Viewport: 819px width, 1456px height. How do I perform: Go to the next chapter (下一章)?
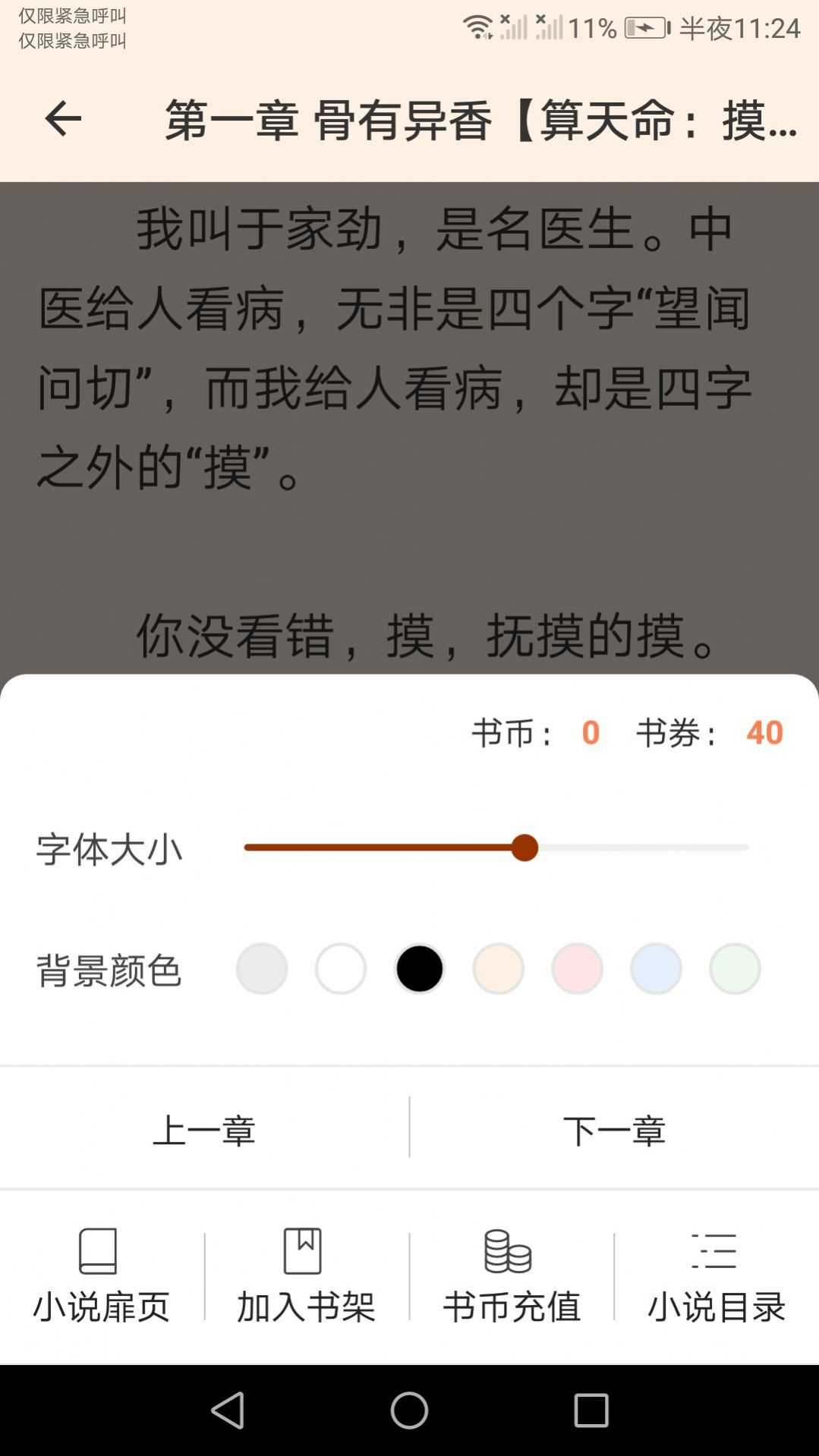[x=616, y=1130]
